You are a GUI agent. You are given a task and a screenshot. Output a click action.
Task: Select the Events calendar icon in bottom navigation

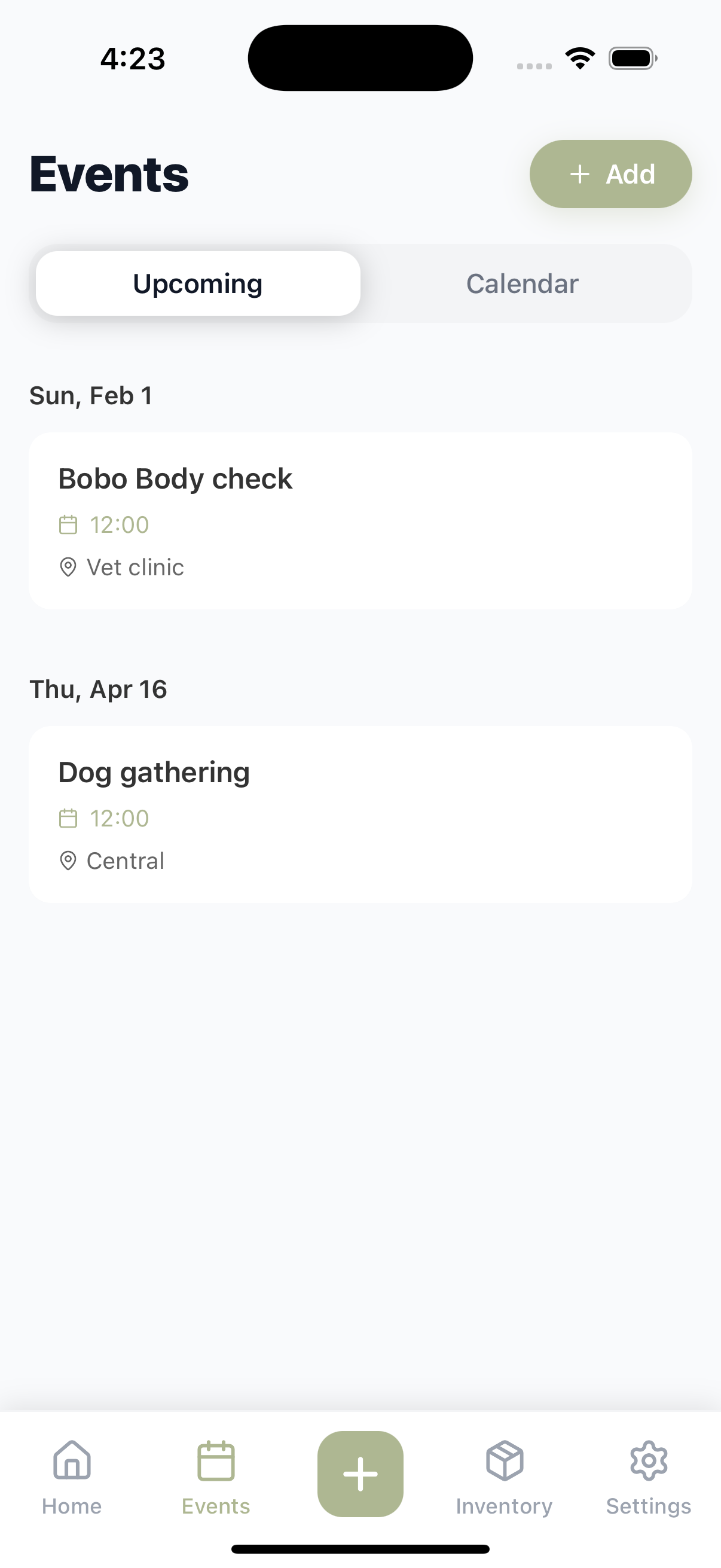216,1473
